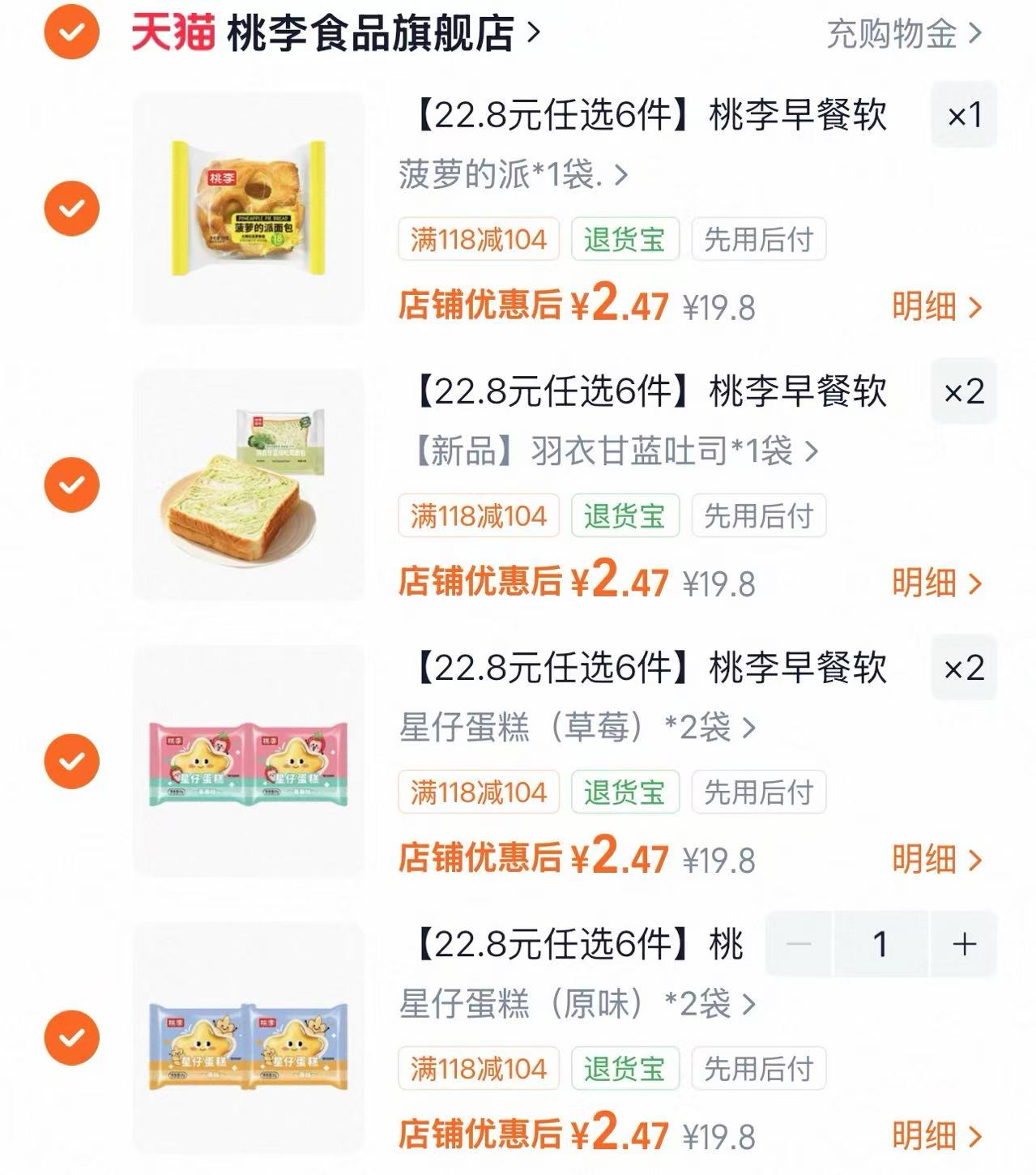Edit the ×1 quantity on 菠萝的派
The height and width of the screenshot is (1175, 1036).
coord(963,115)
